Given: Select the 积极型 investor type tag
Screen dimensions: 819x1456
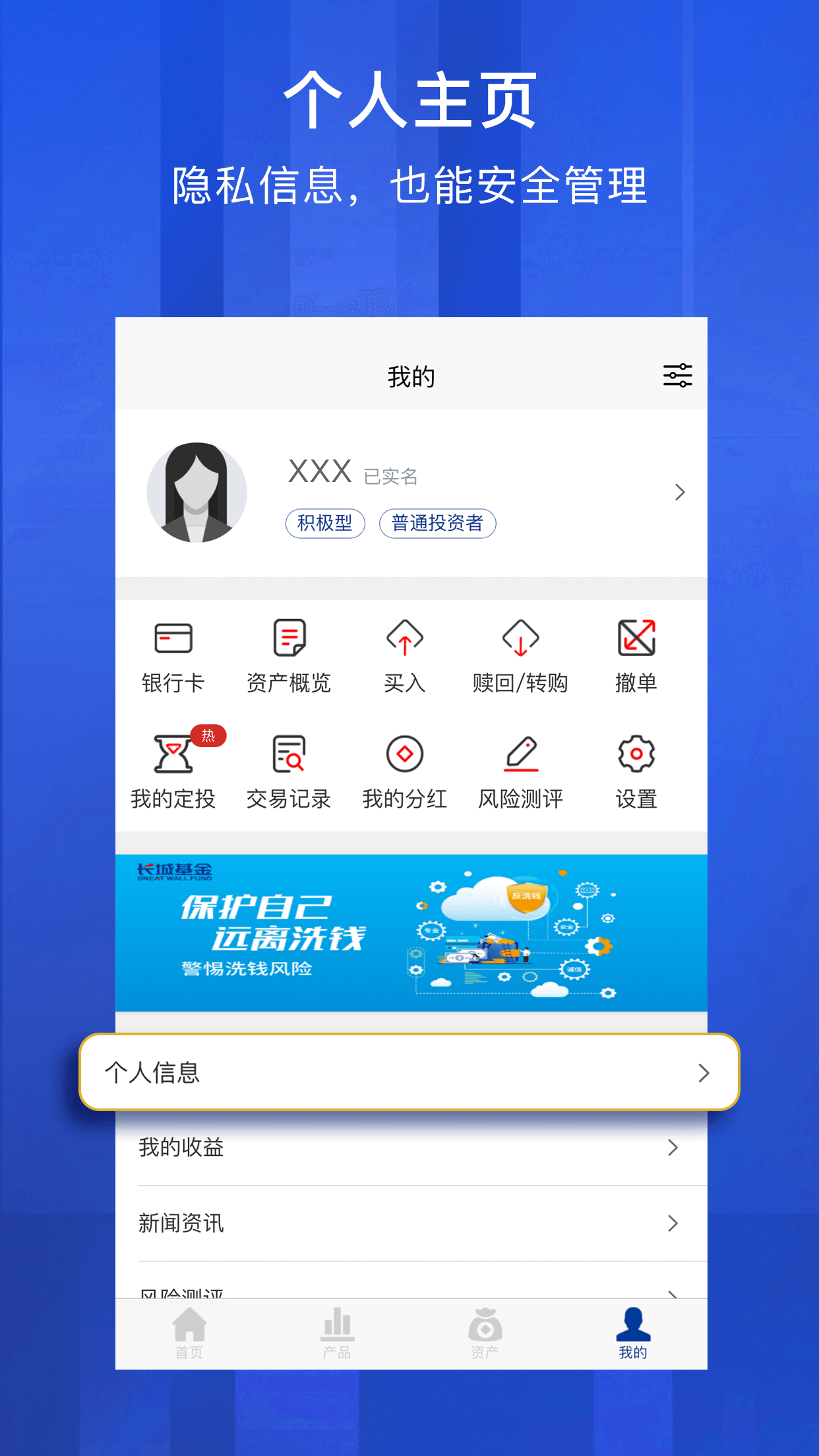Looking at the screenshot, I should click(x=325, y=523).
